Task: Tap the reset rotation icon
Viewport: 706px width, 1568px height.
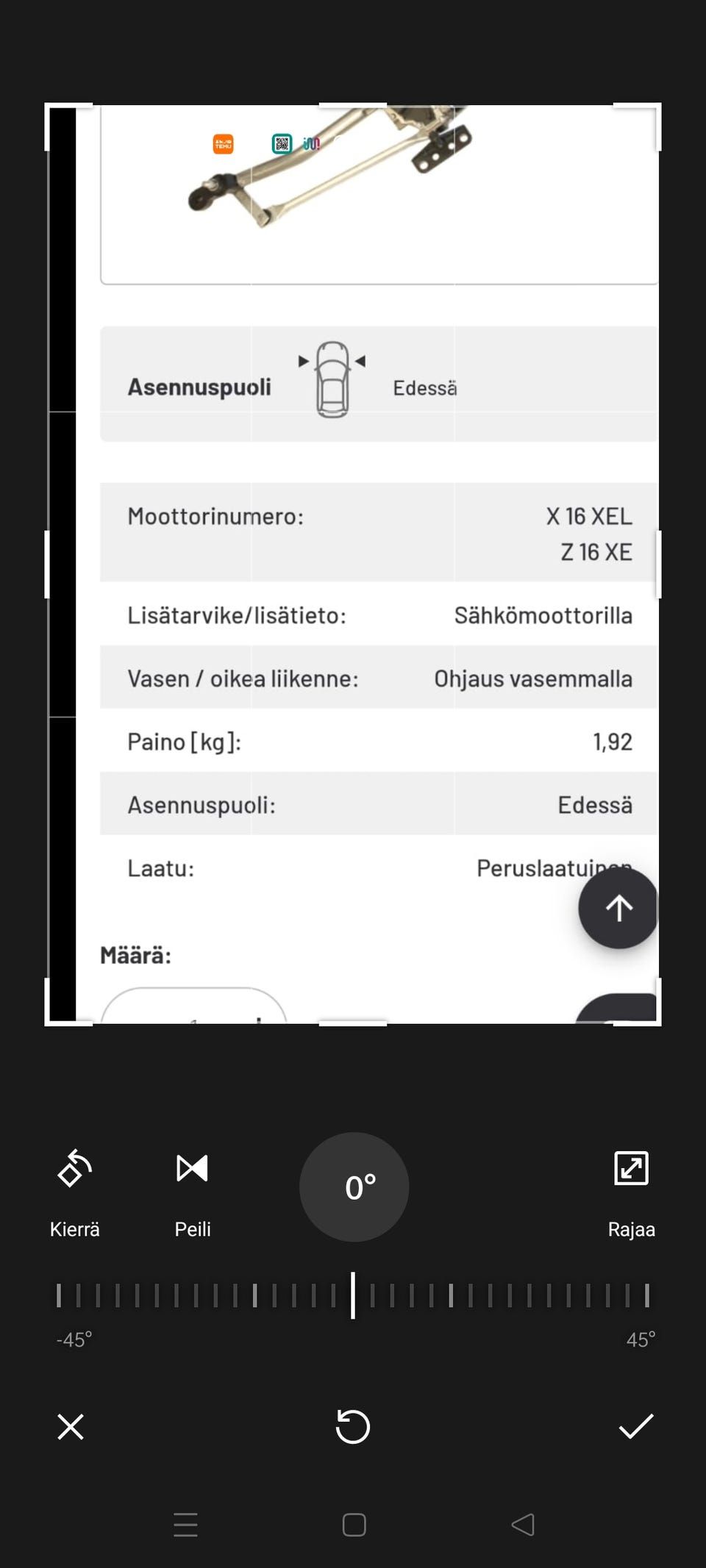Action: click(x=353, y=1426)
